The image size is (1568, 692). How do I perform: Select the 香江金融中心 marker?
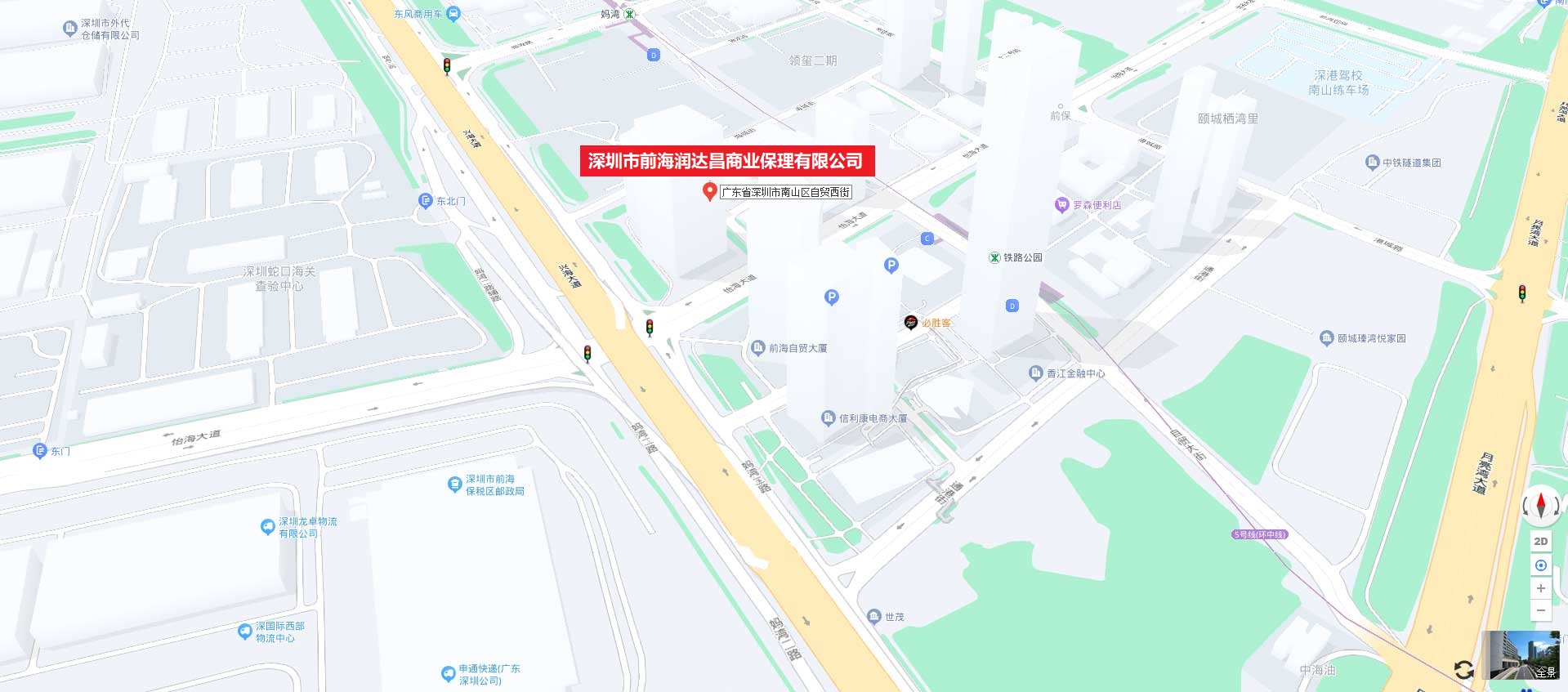click(1035, 373)
